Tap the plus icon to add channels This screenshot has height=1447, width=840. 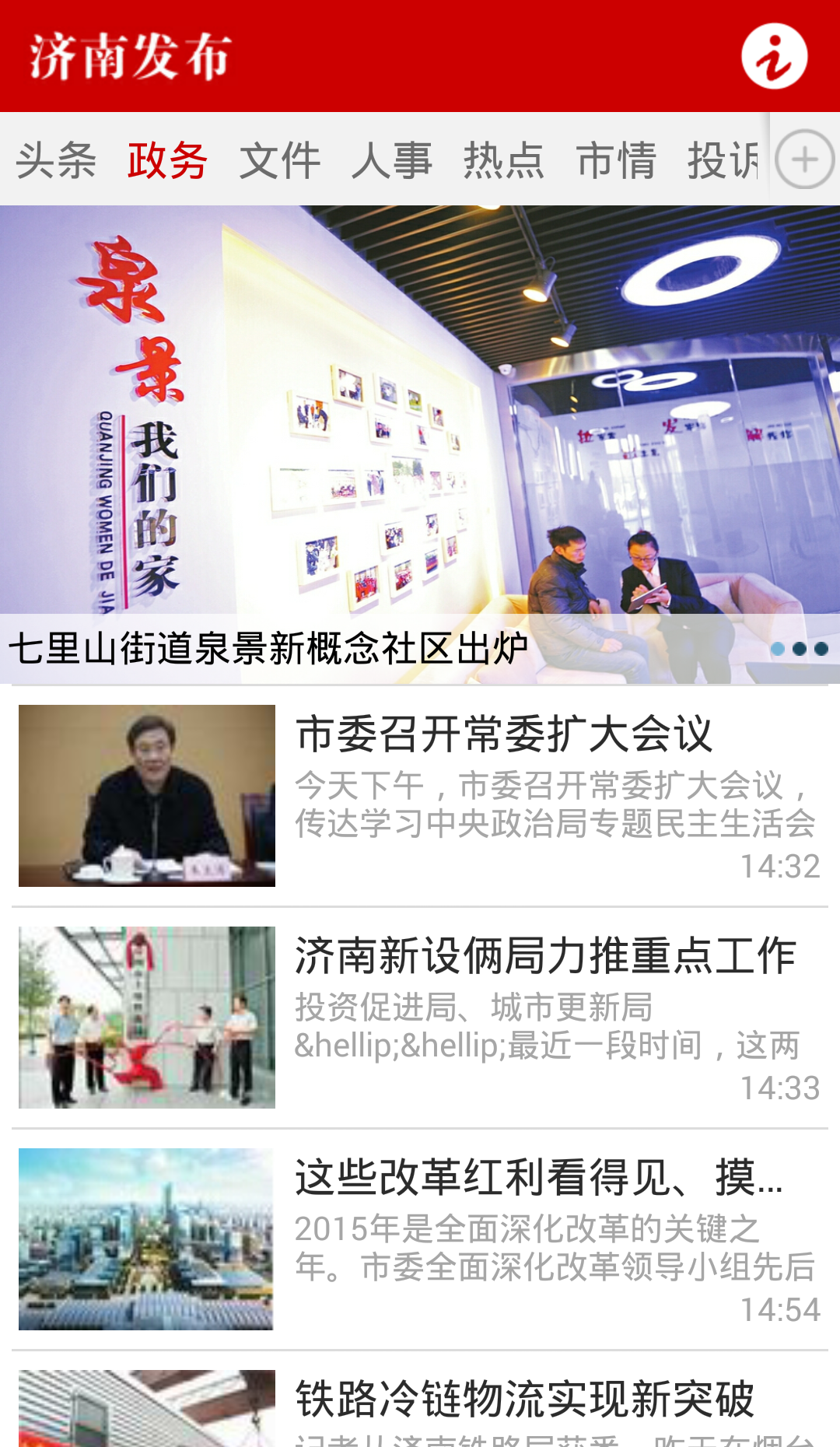coord(805,159)
